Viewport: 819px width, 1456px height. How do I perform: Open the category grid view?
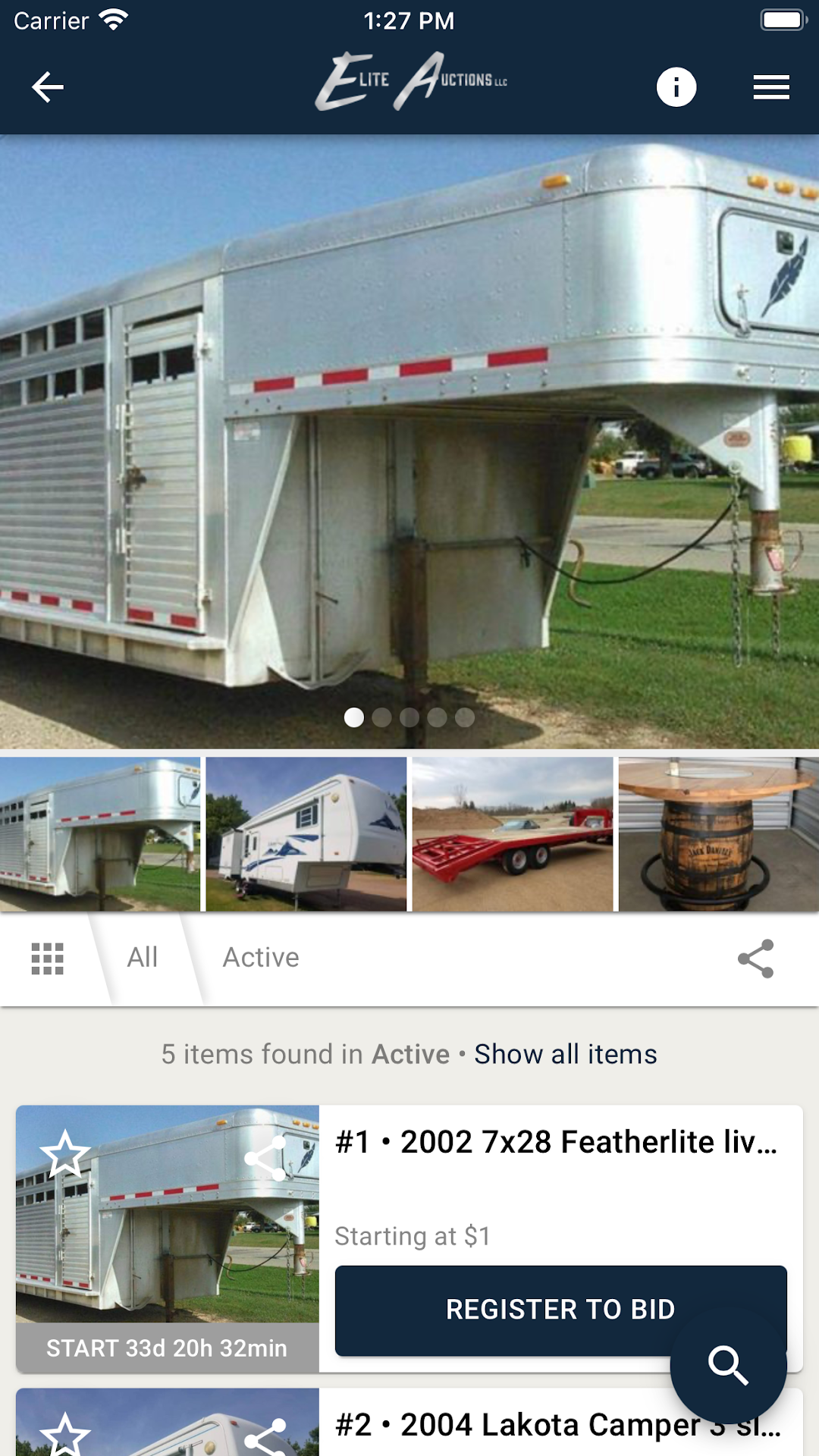(x=47, y=959)
